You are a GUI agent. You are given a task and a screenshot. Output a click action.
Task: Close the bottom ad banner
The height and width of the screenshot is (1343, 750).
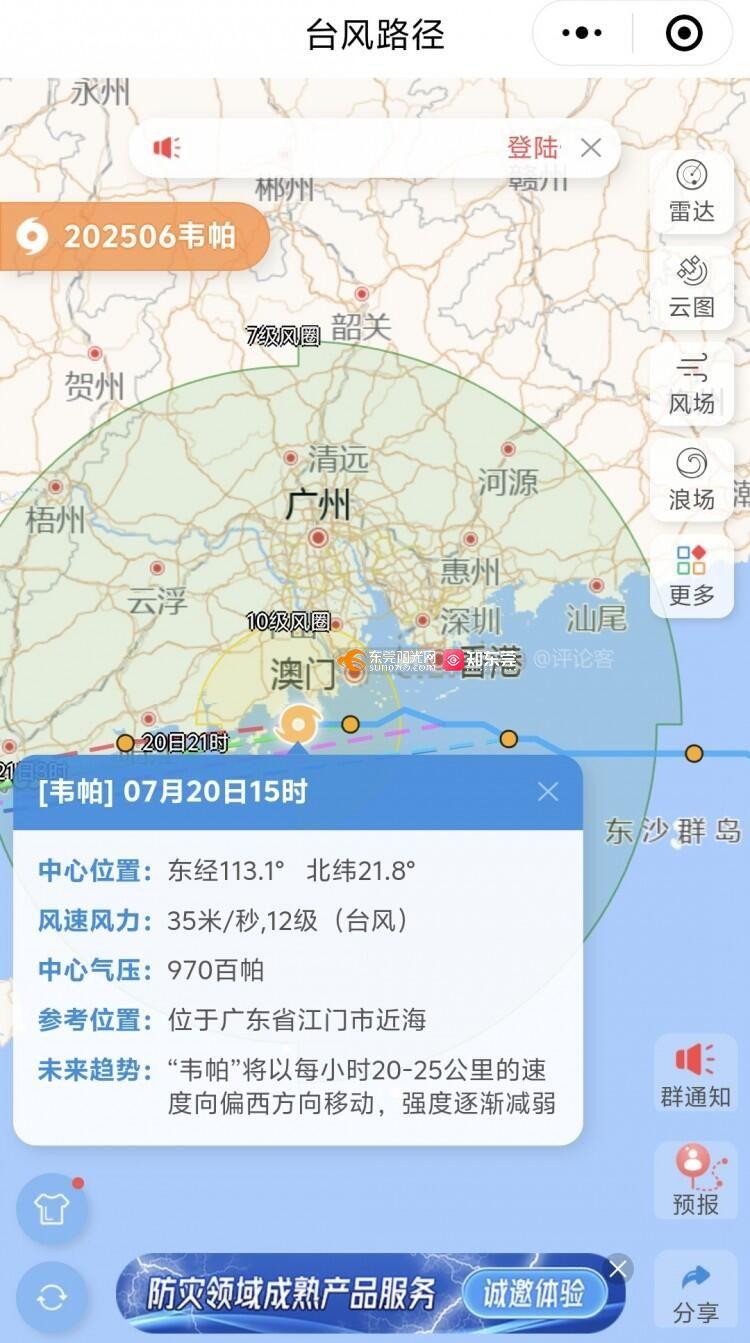coord(619,1269)
